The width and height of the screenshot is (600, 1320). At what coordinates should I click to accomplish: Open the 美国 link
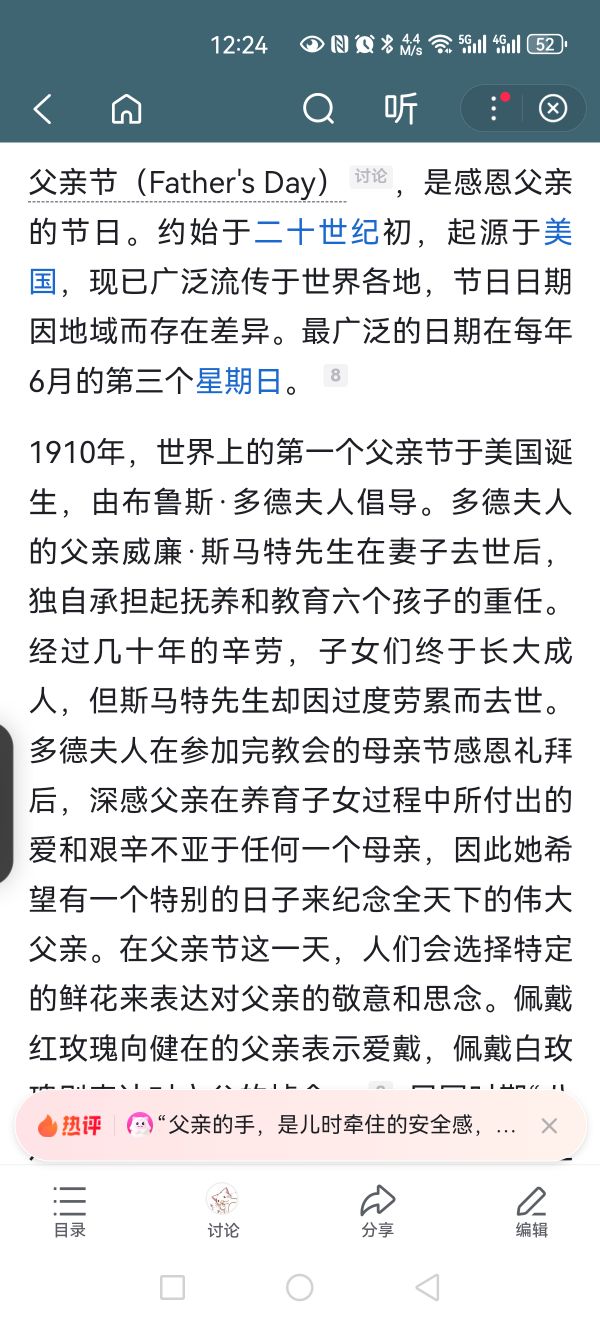(x=557, y=232)
